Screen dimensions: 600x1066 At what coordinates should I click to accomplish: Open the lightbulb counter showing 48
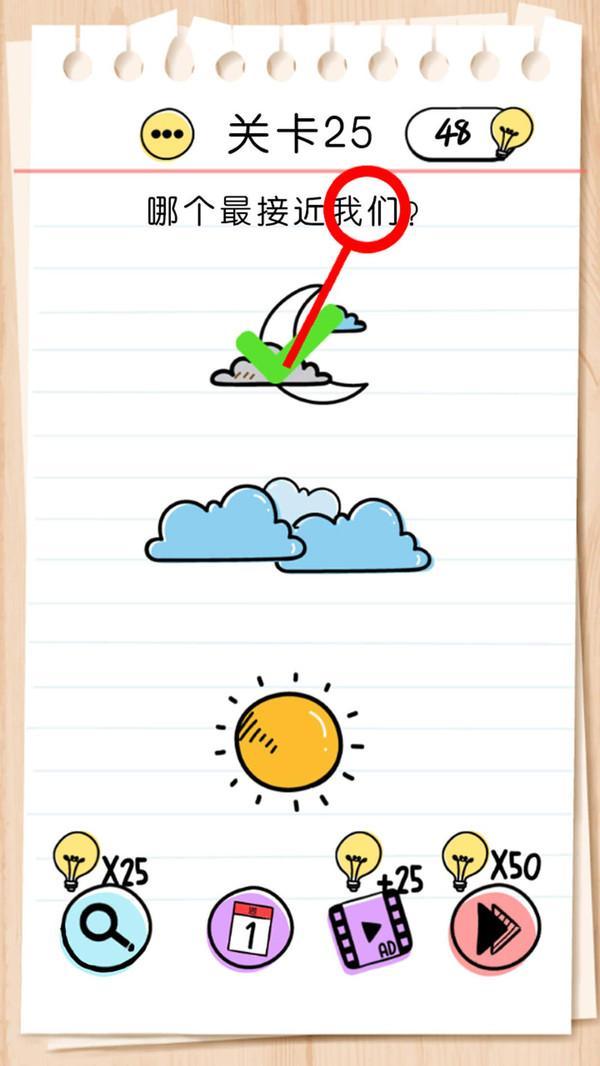466,133
